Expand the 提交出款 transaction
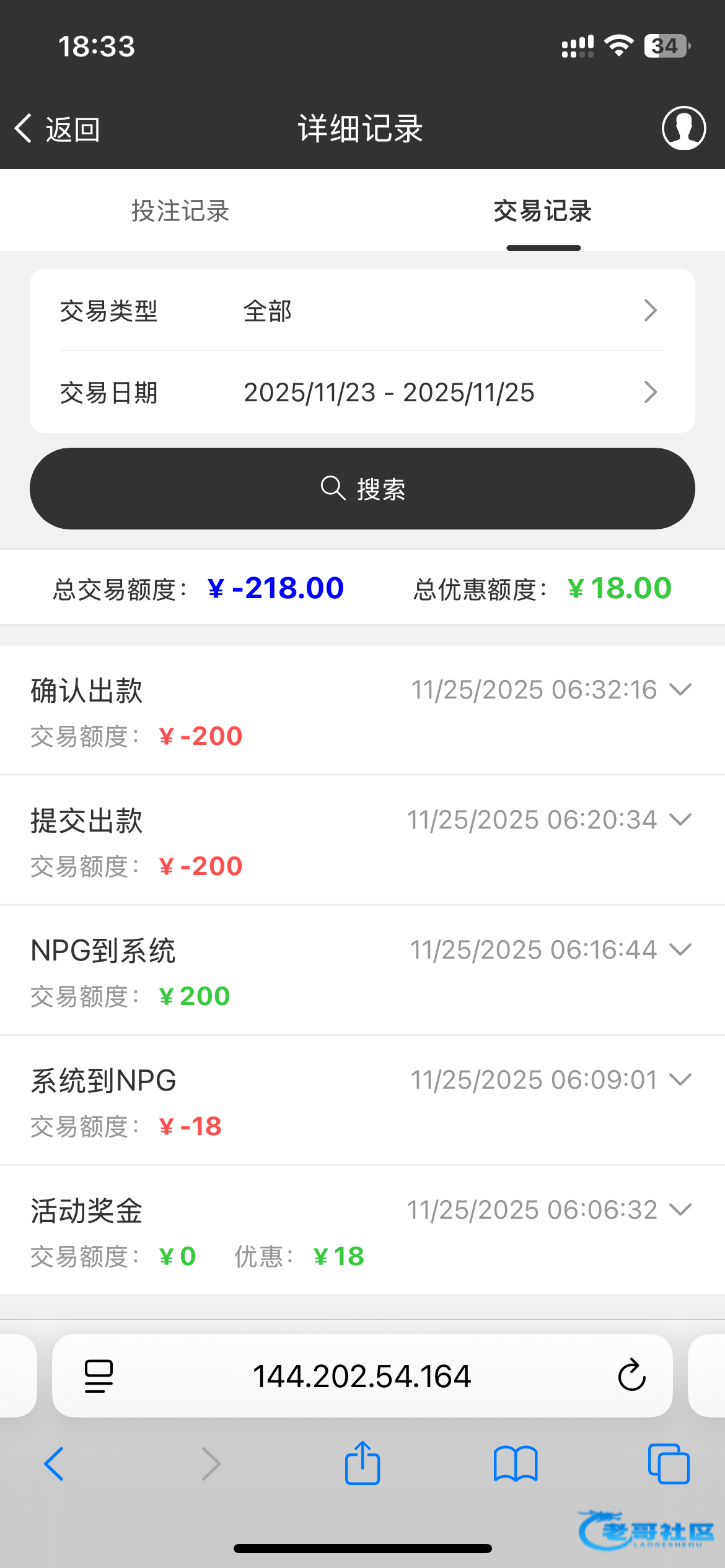 click(x=680, y=820)
